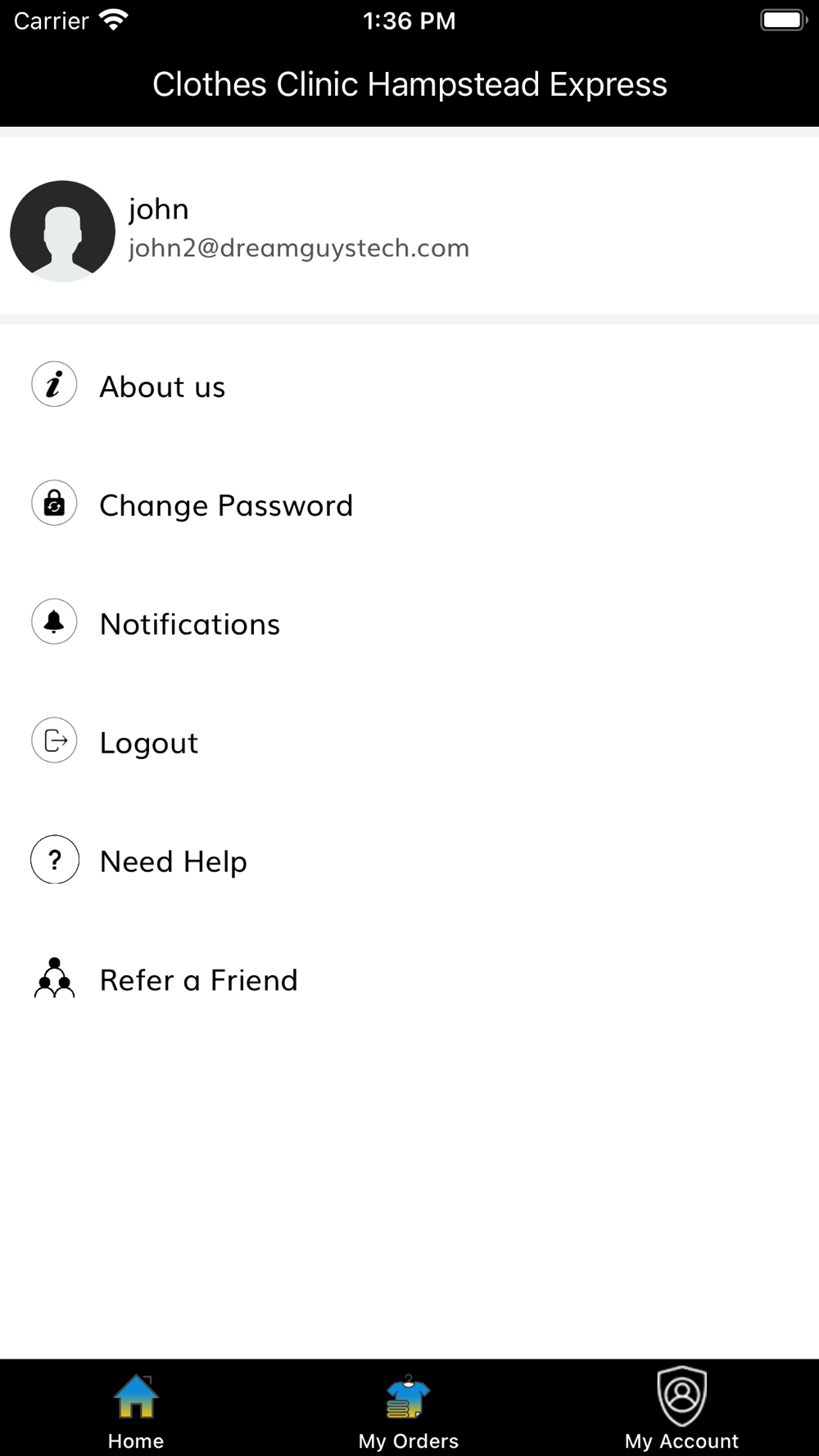Image resolution: width=819 pixels, height=1456 pixels.
Task: Select Refer a Friend
Action: (409, 979)
